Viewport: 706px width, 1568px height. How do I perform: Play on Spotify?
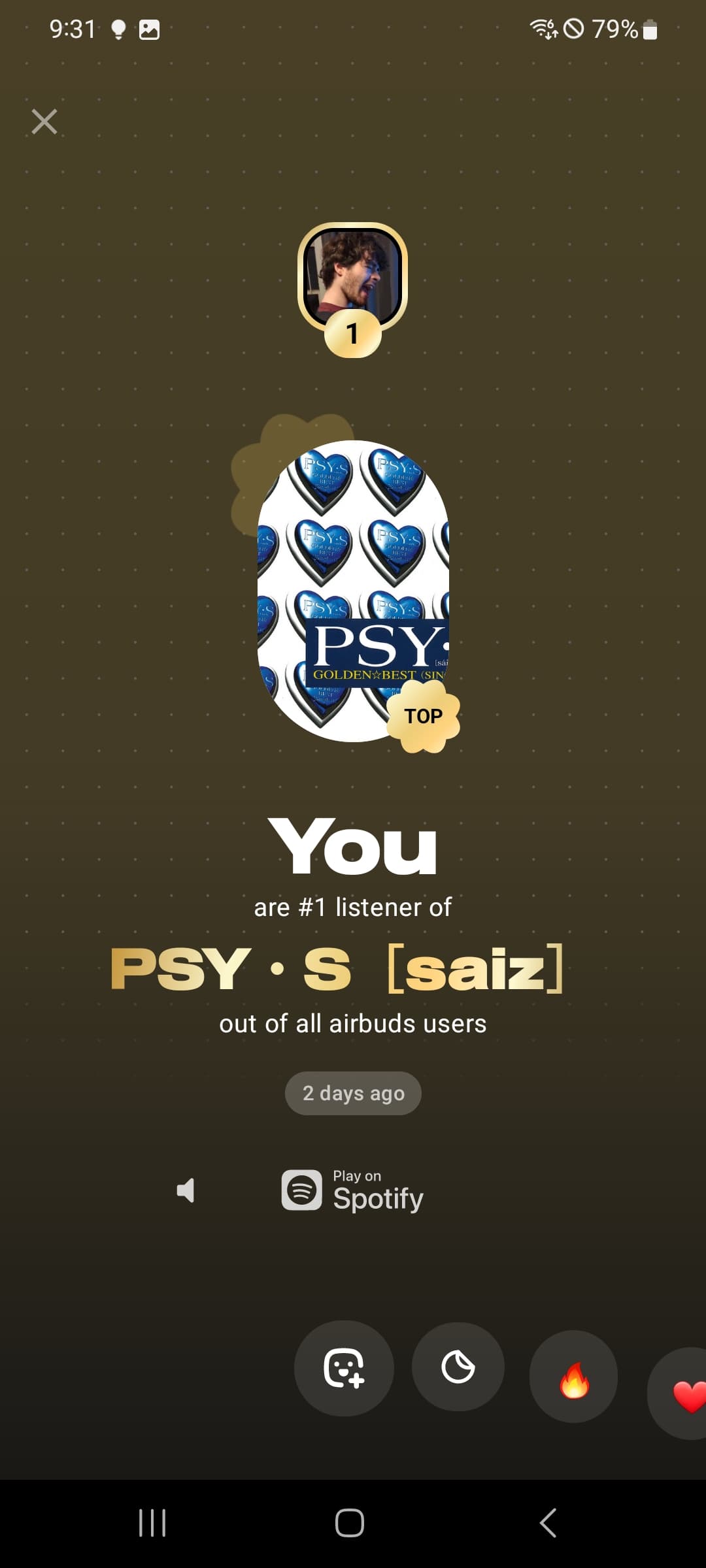[x=353, y=1190]
